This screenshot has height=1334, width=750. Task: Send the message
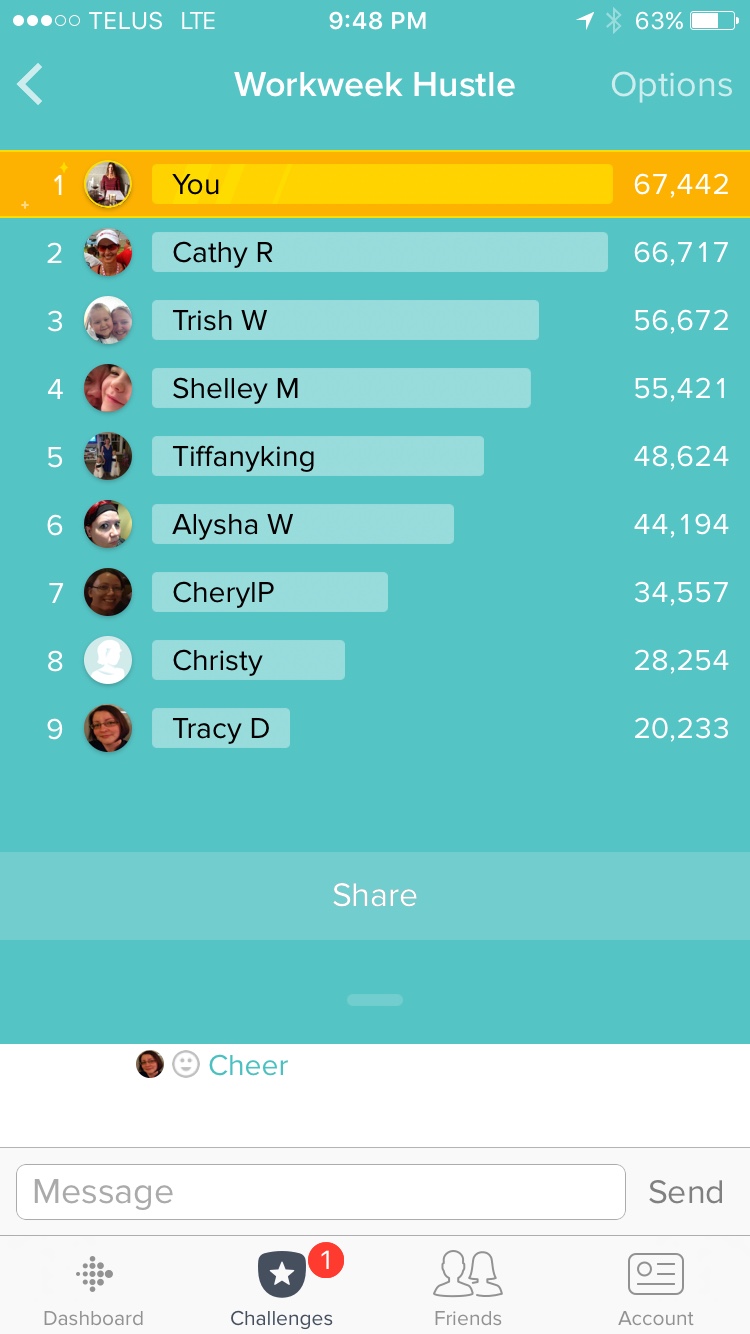(x=685, y=1192)
